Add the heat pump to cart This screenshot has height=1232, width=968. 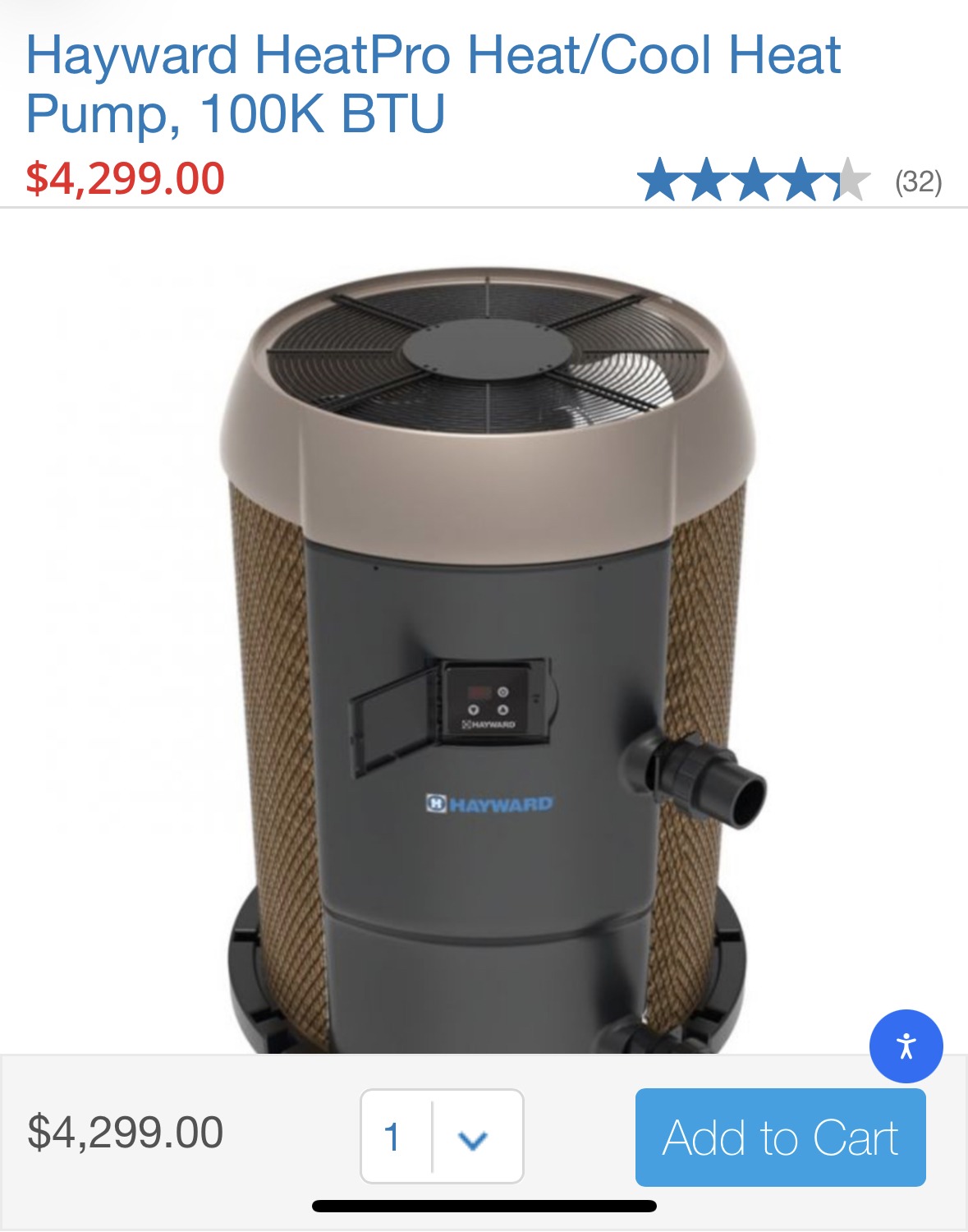tap(780, 1137)
